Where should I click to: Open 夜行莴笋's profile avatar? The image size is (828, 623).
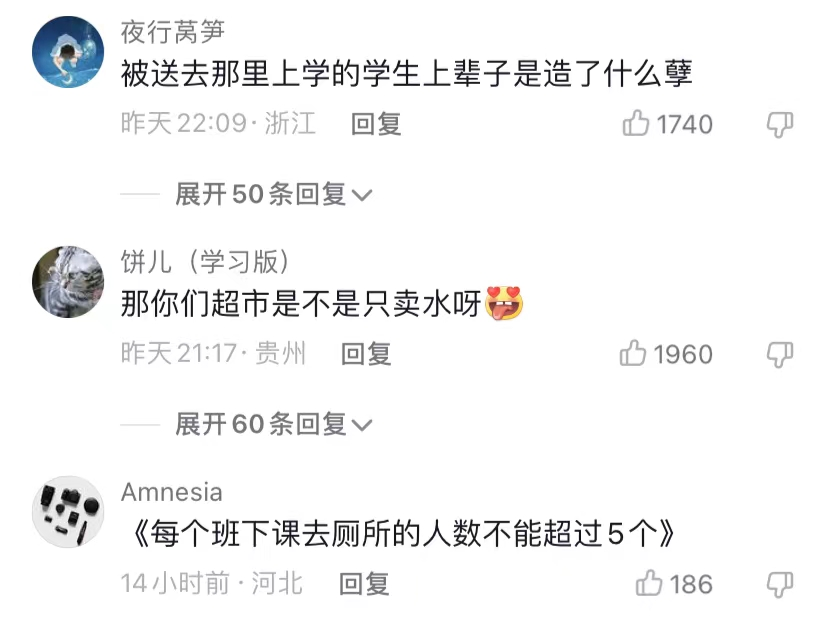point(68,52)
